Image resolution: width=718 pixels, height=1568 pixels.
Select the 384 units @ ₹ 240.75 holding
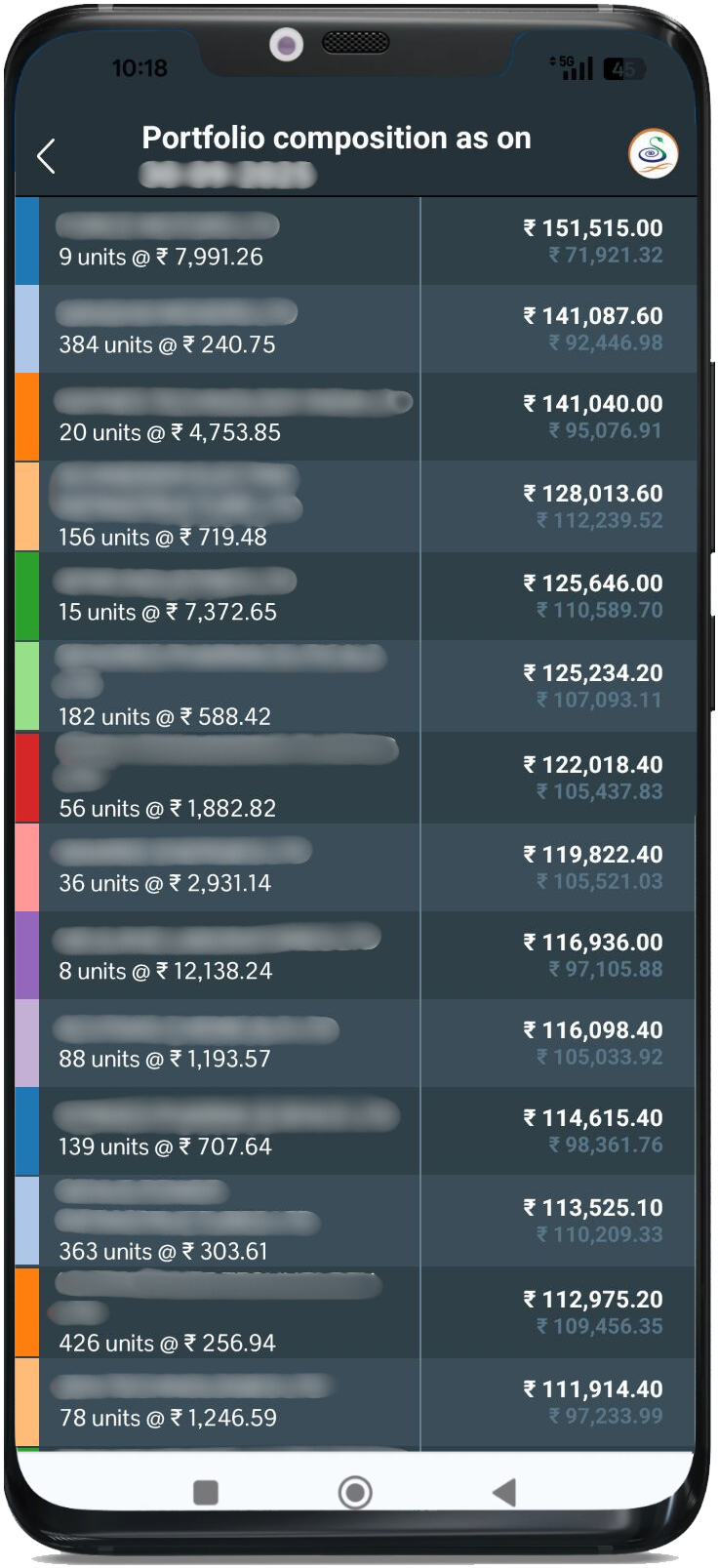point(356,329)
